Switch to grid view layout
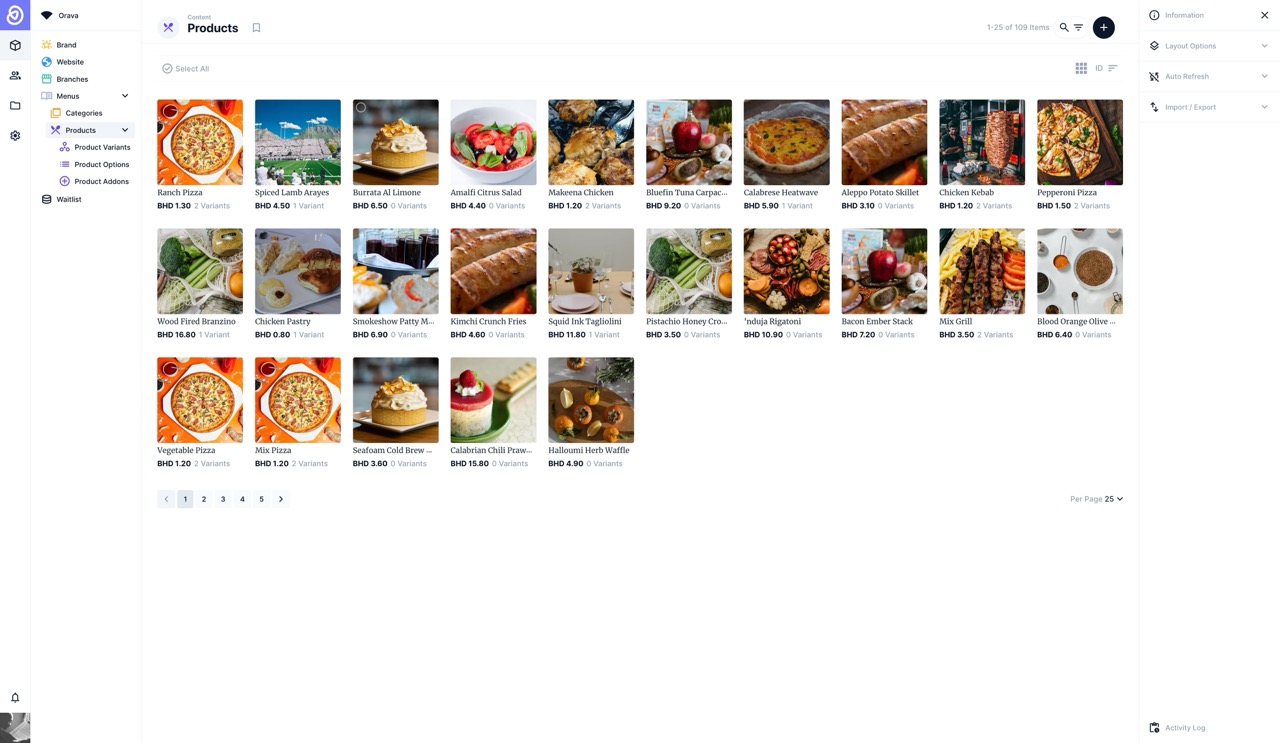Image resolution: width=1280 pixels, height=743 pixels. coord(1081,68)
